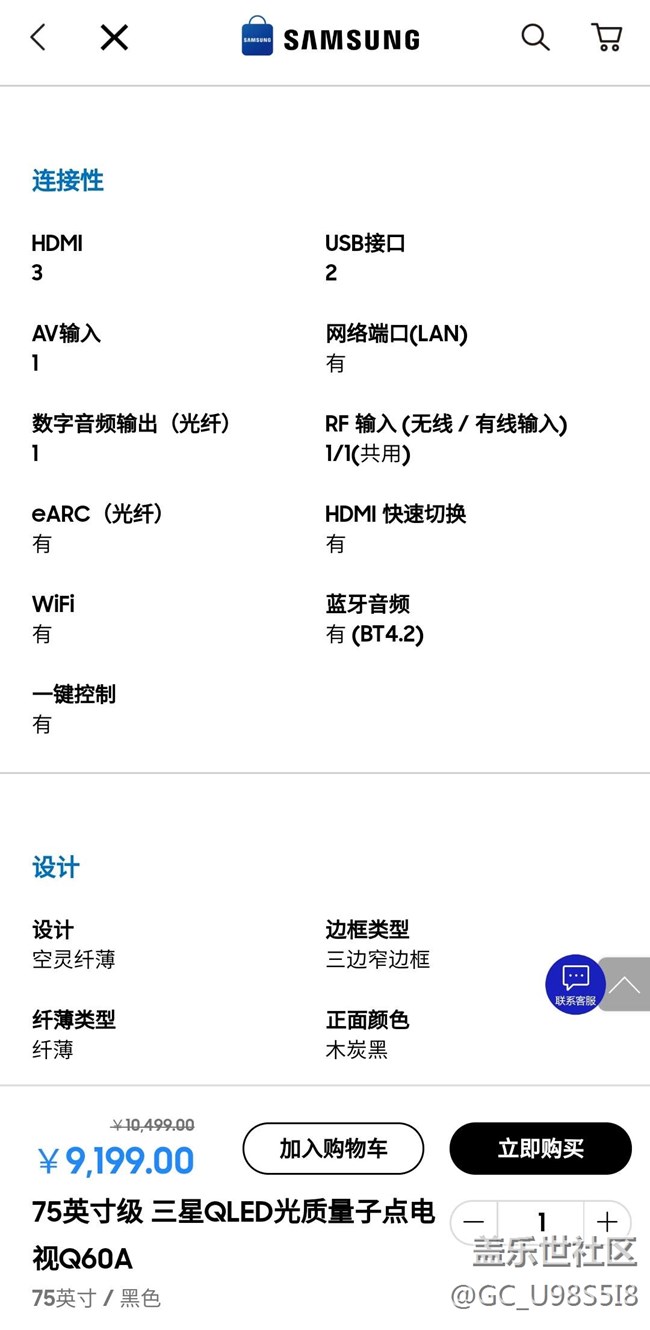Tap the Samsung logo in the header

(x=331, y=38)
